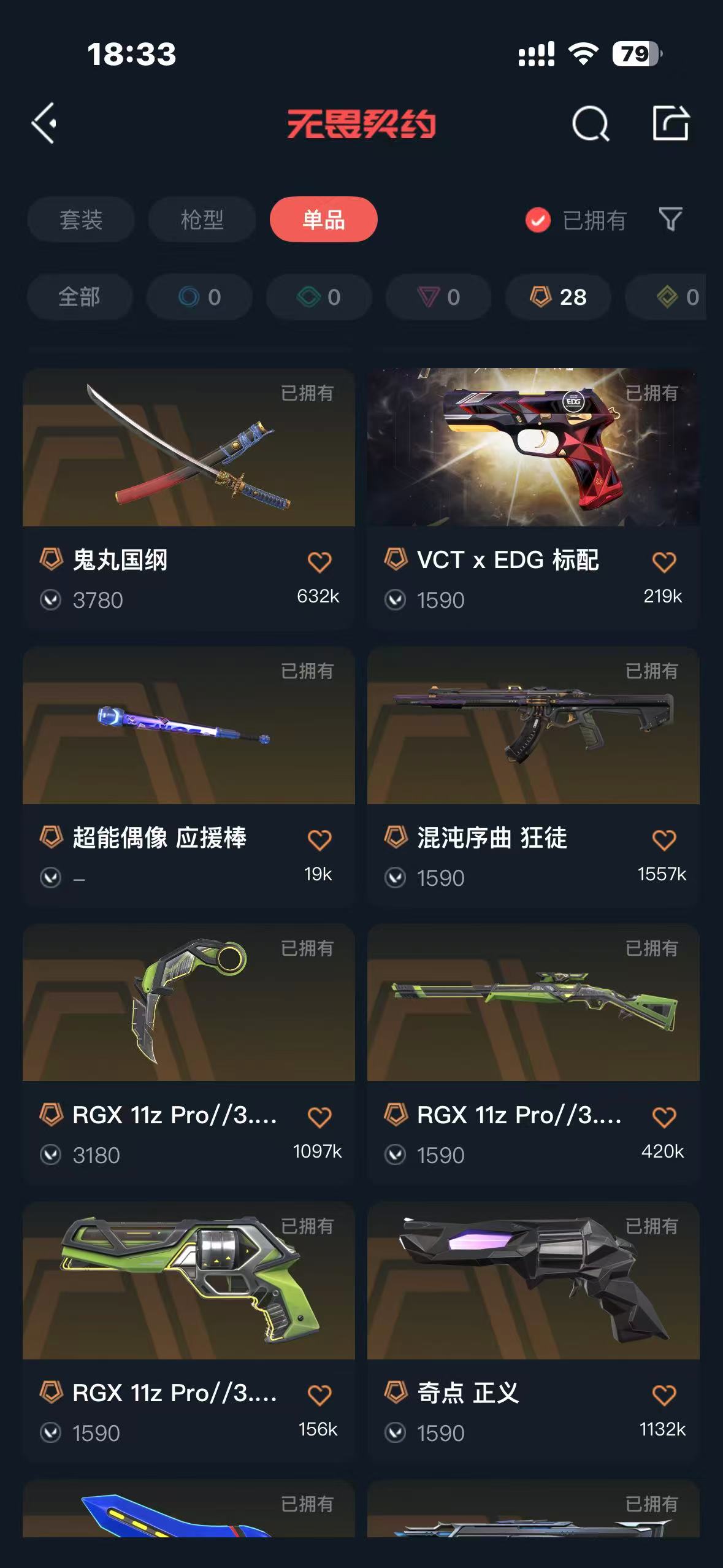
Task: Select the orange rarity chip showing 28
Action: tap(558, 297)
